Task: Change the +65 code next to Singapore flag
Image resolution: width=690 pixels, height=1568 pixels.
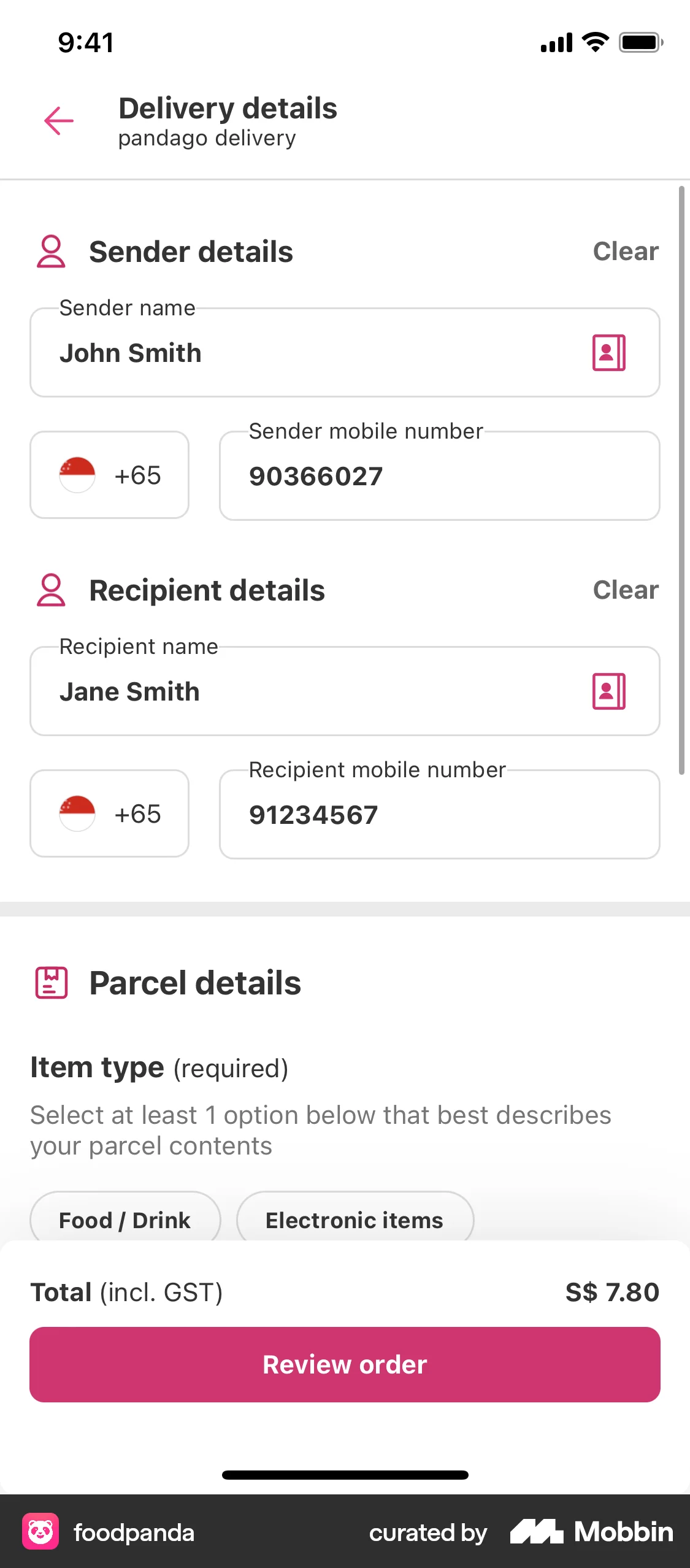Action: [x=109, y=475]
